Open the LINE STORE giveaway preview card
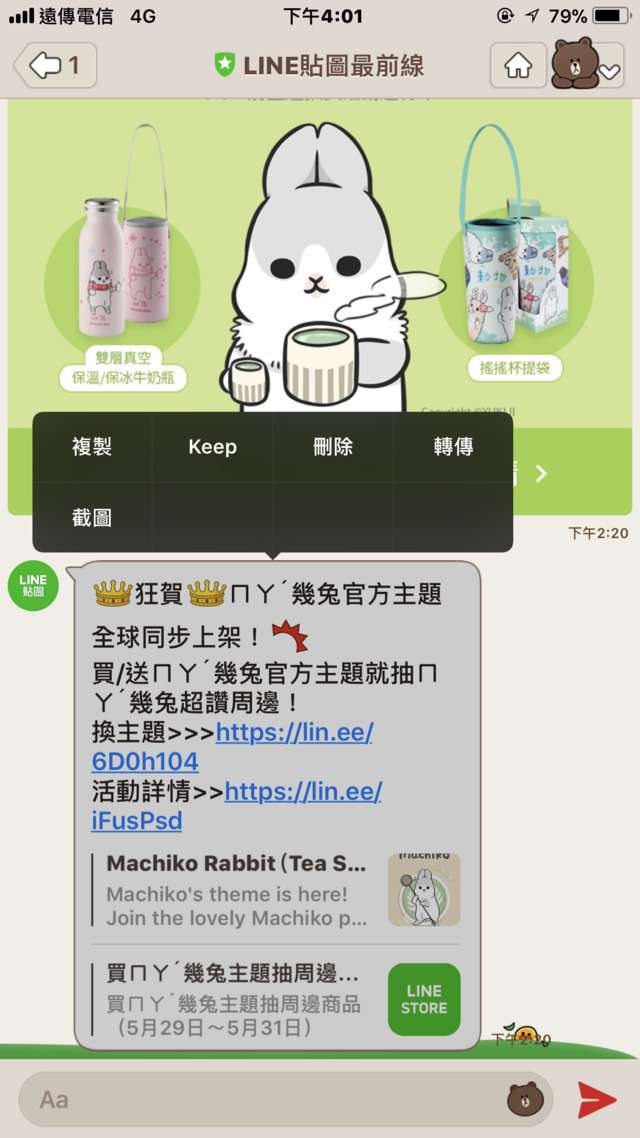The width and height of the screenshot is (640, 1138). coord(275,999)
